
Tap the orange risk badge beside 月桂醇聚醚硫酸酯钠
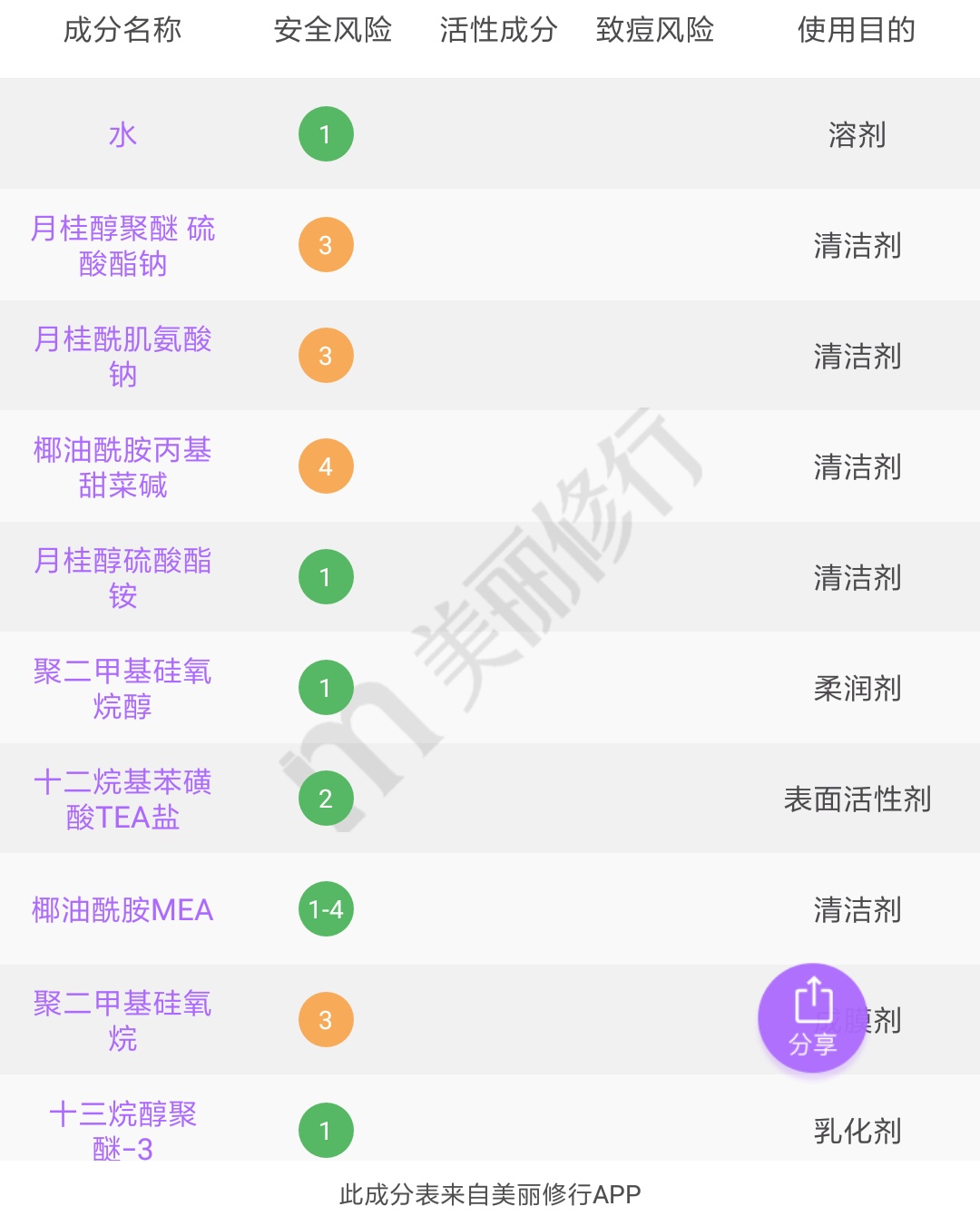click(x=326, y=244)
